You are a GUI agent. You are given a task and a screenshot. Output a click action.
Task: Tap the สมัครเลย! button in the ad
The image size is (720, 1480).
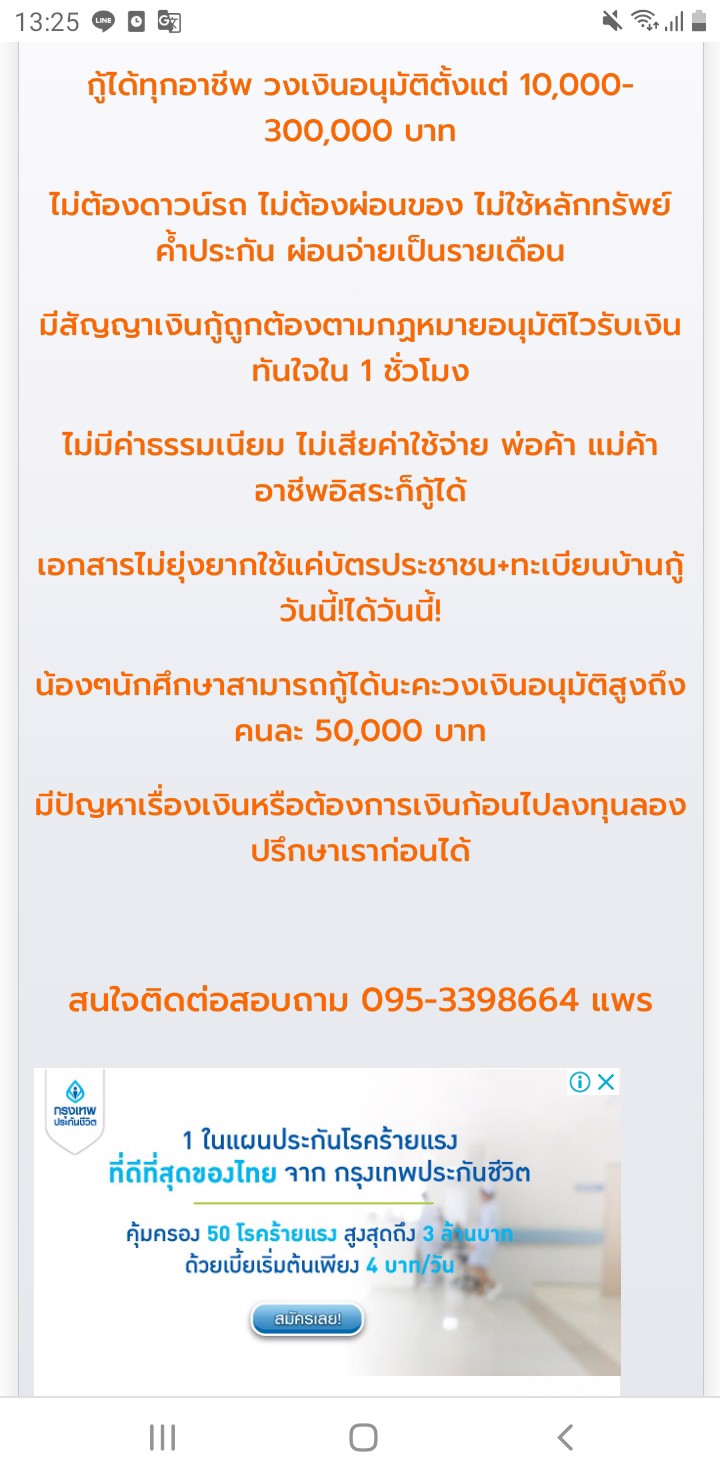[307, 1320]
